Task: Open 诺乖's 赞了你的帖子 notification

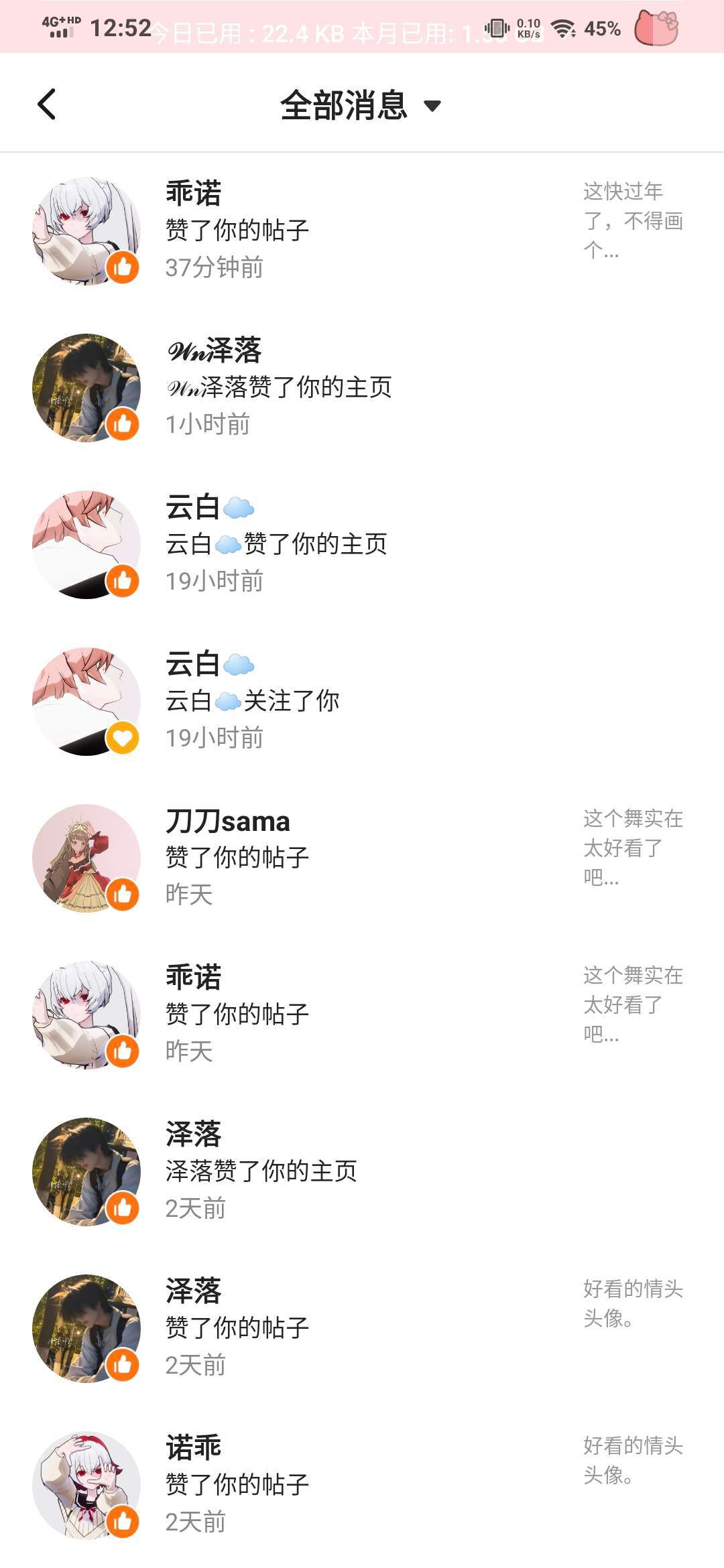Action: 362,1485
